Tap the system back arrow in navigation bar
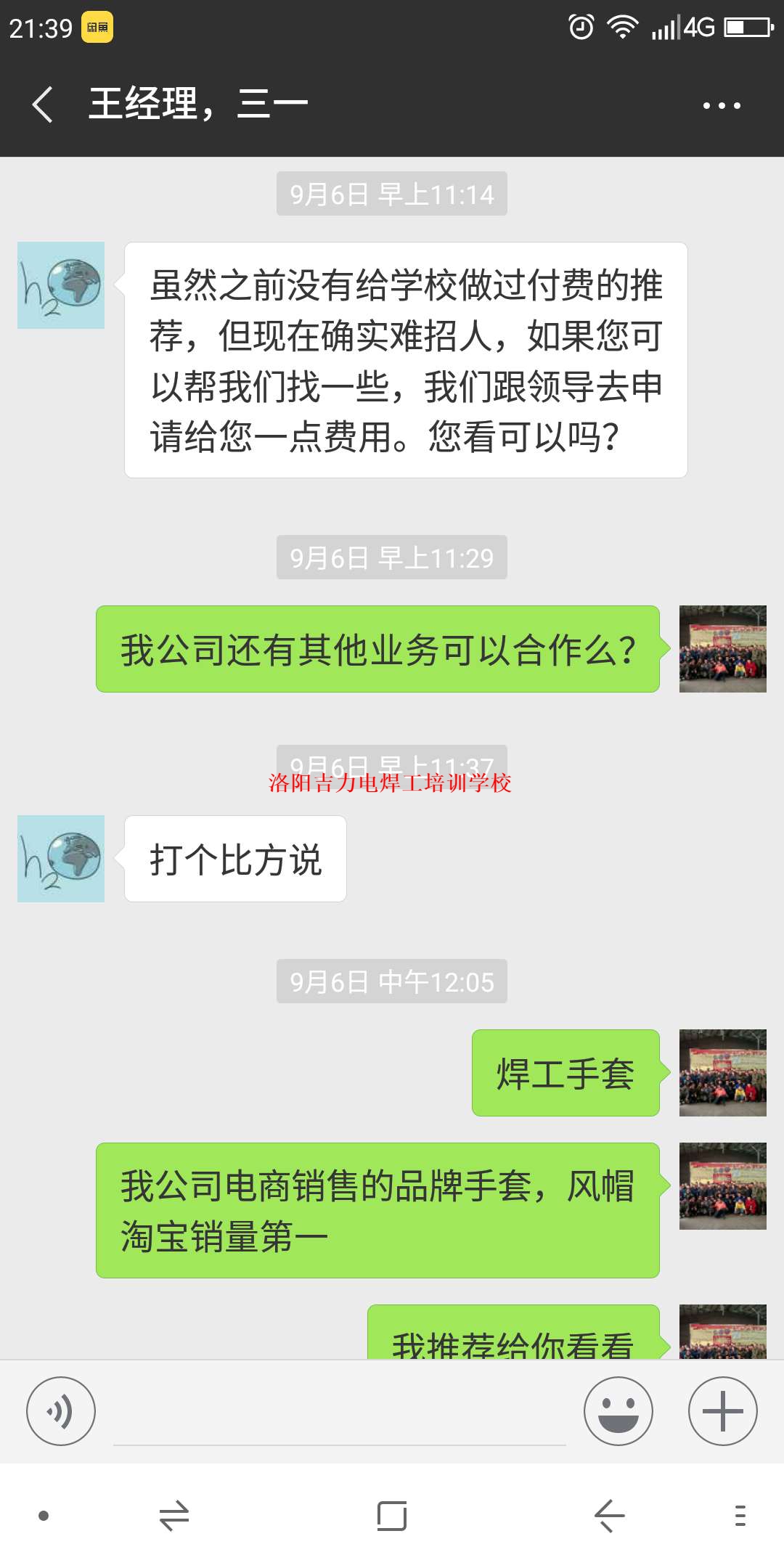 click(609, 1516)
